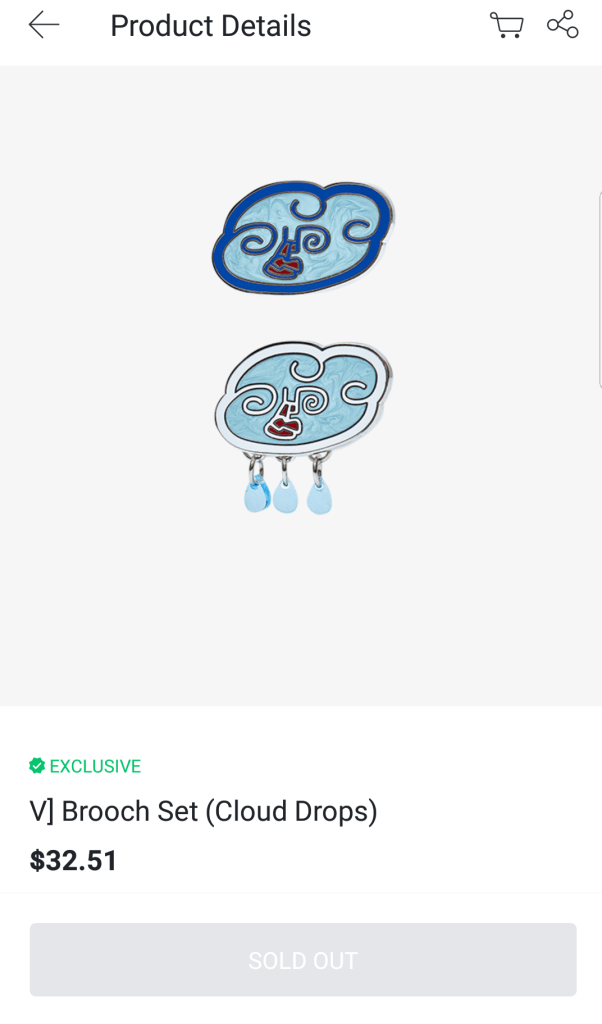Tap the Sold Out button

point(302,960)
